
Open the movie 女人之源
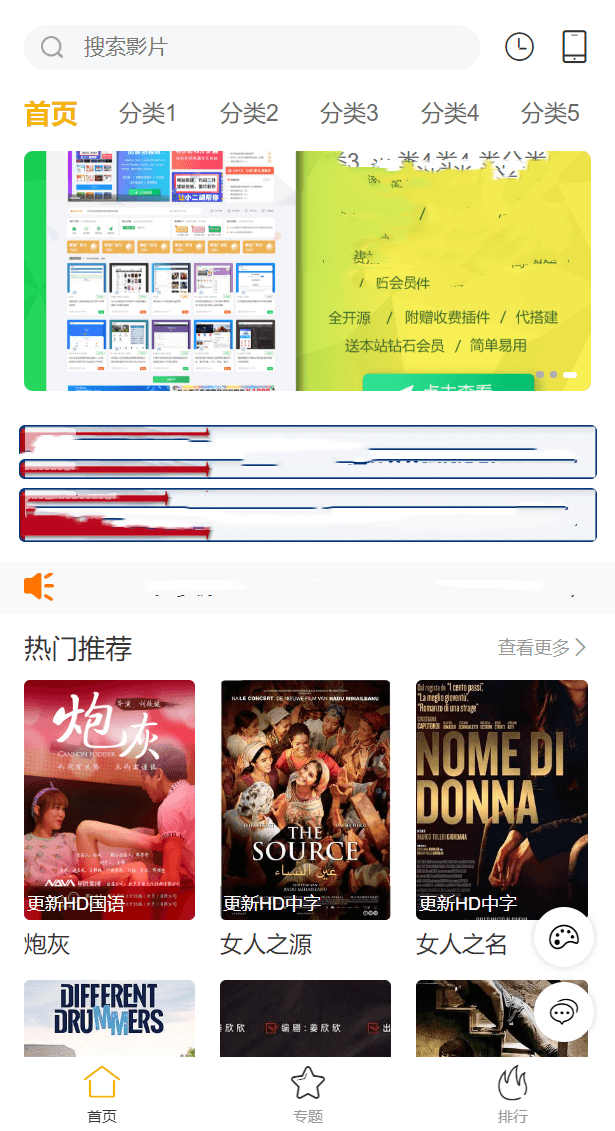click(x=305, y=800)
